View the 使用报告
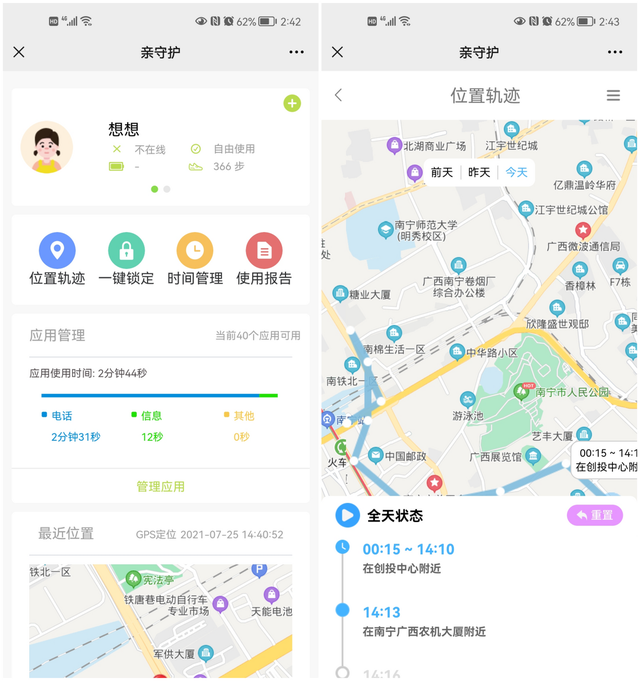This screenshot has width=640, height=681. click(264, 259)
